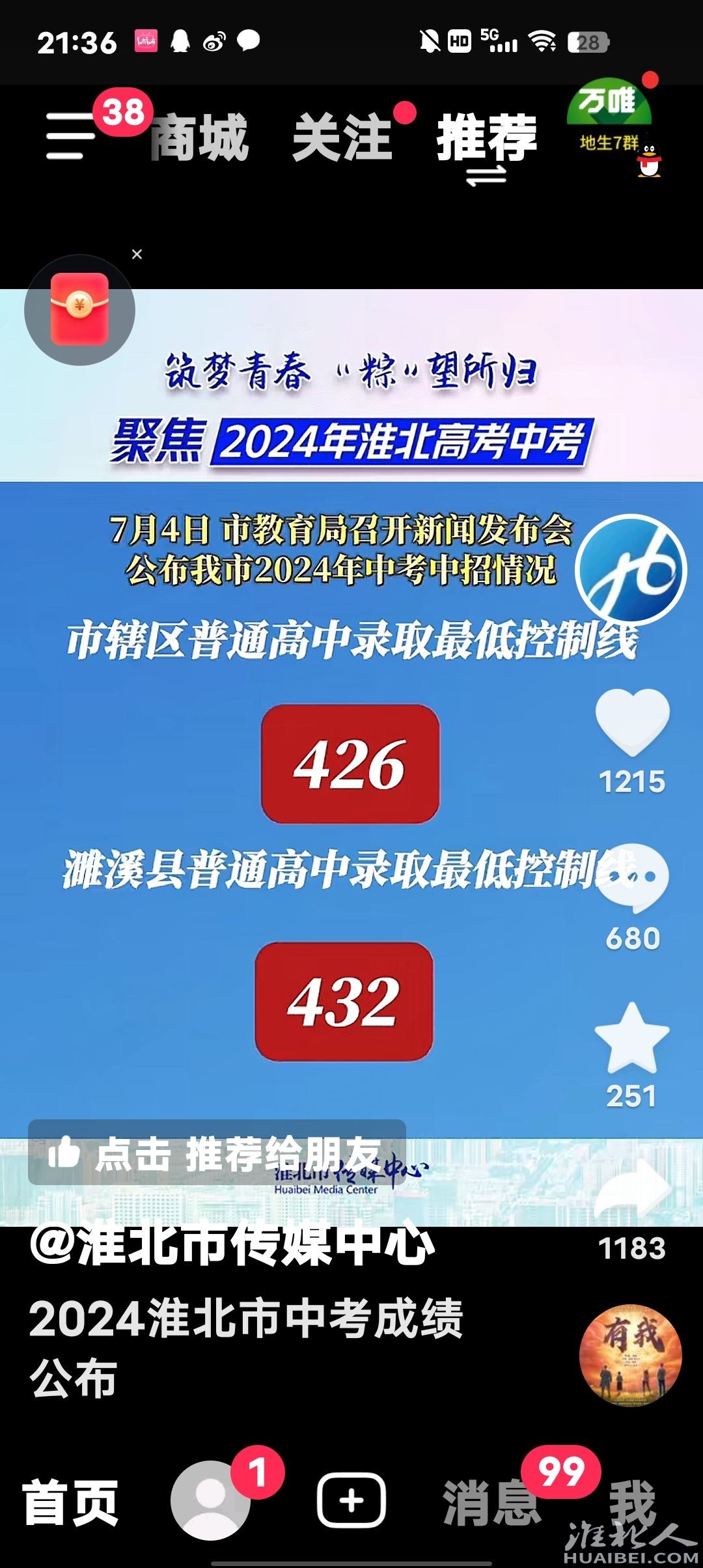Add video to favorites with star
The height and width of the screenshot is (1568, 703).
coord(631,1037)
